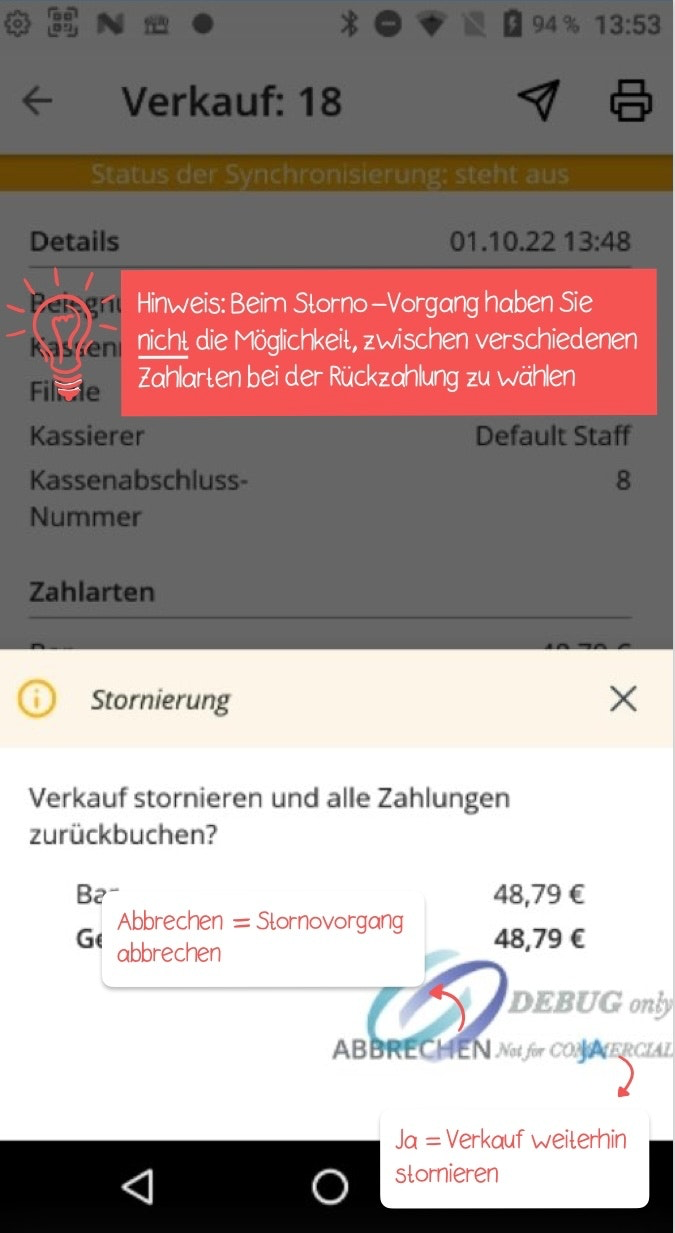Confirm the cancellation with JA
Image resolution: width=675 pixels, height=1233 pixels.
coord(592,1050)
